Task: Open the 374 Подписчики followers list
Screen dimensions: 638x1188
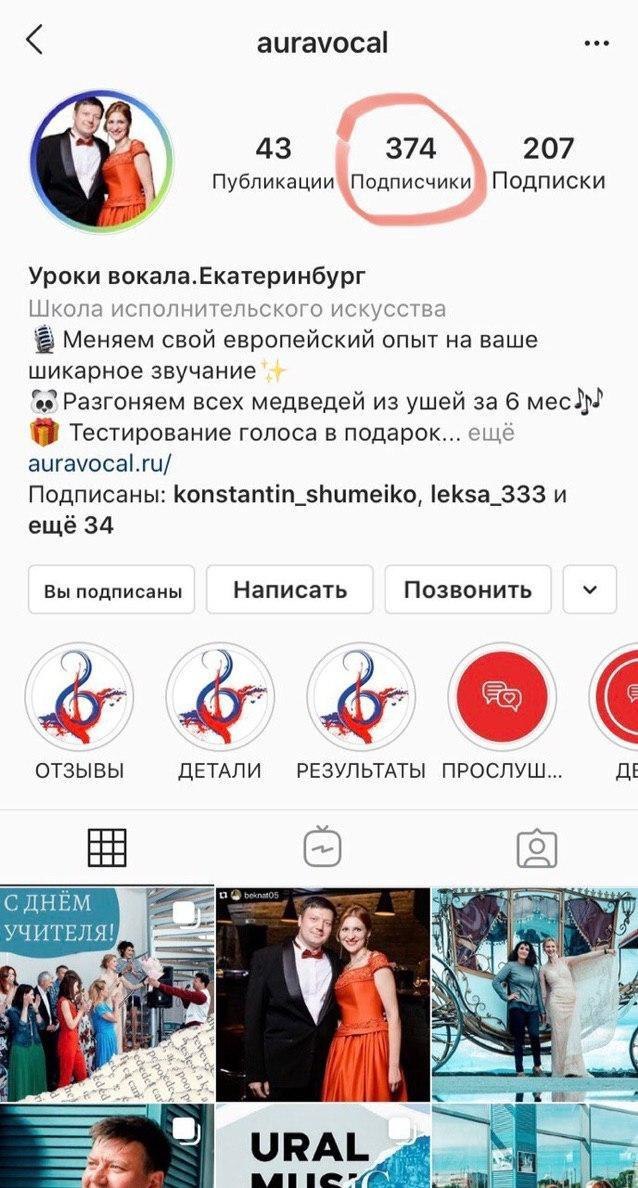Action: 411,163
